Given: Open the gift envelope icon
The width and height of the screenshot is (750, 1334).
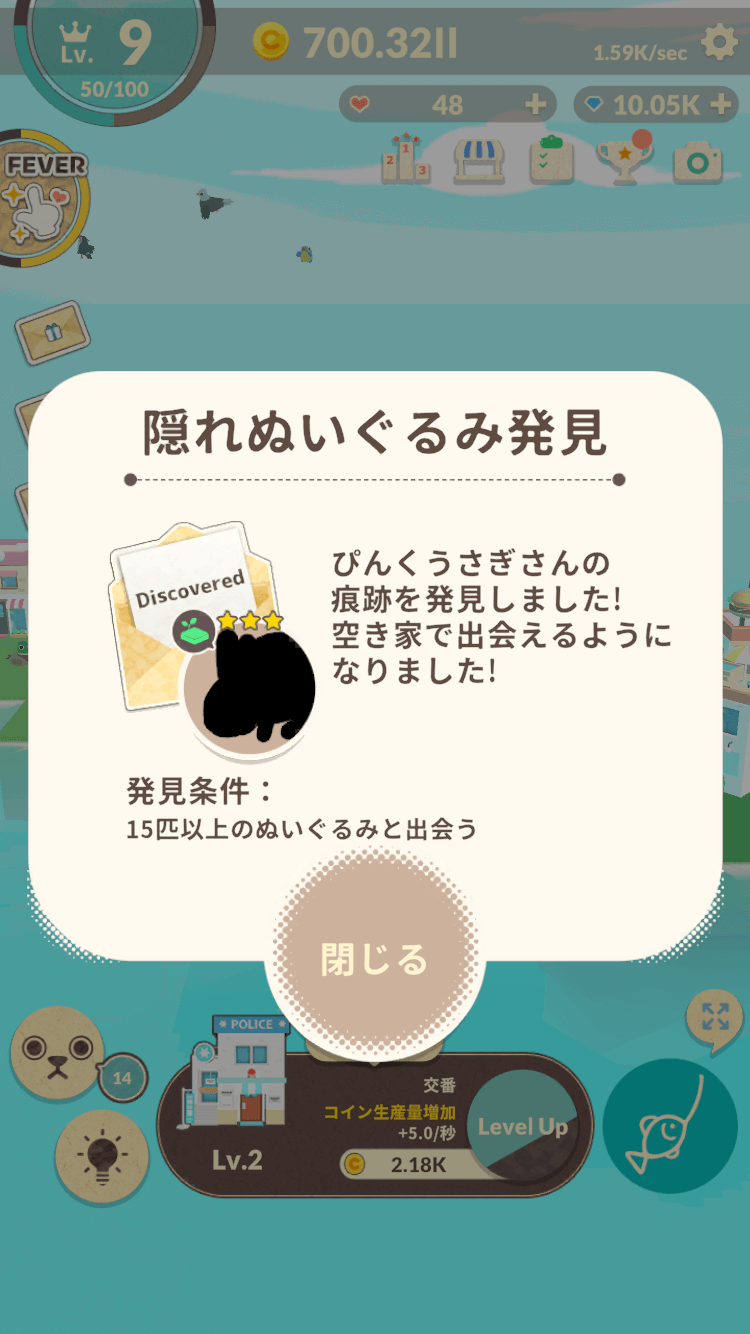Looking at the screenshot, I should (52, 332).
